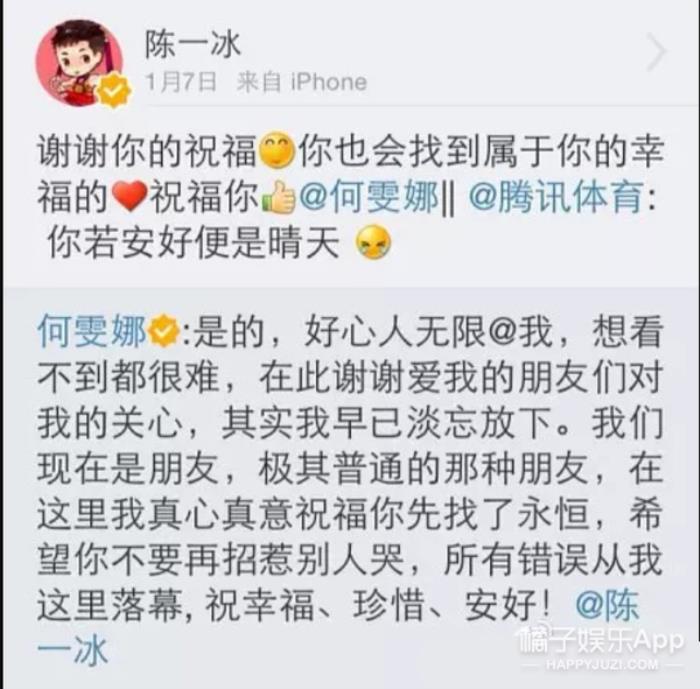This screenshot has height=689, width=700.
Task: Open 陈一冰's profile avatar
Action: pyautogui.click(x=79, y=63)
